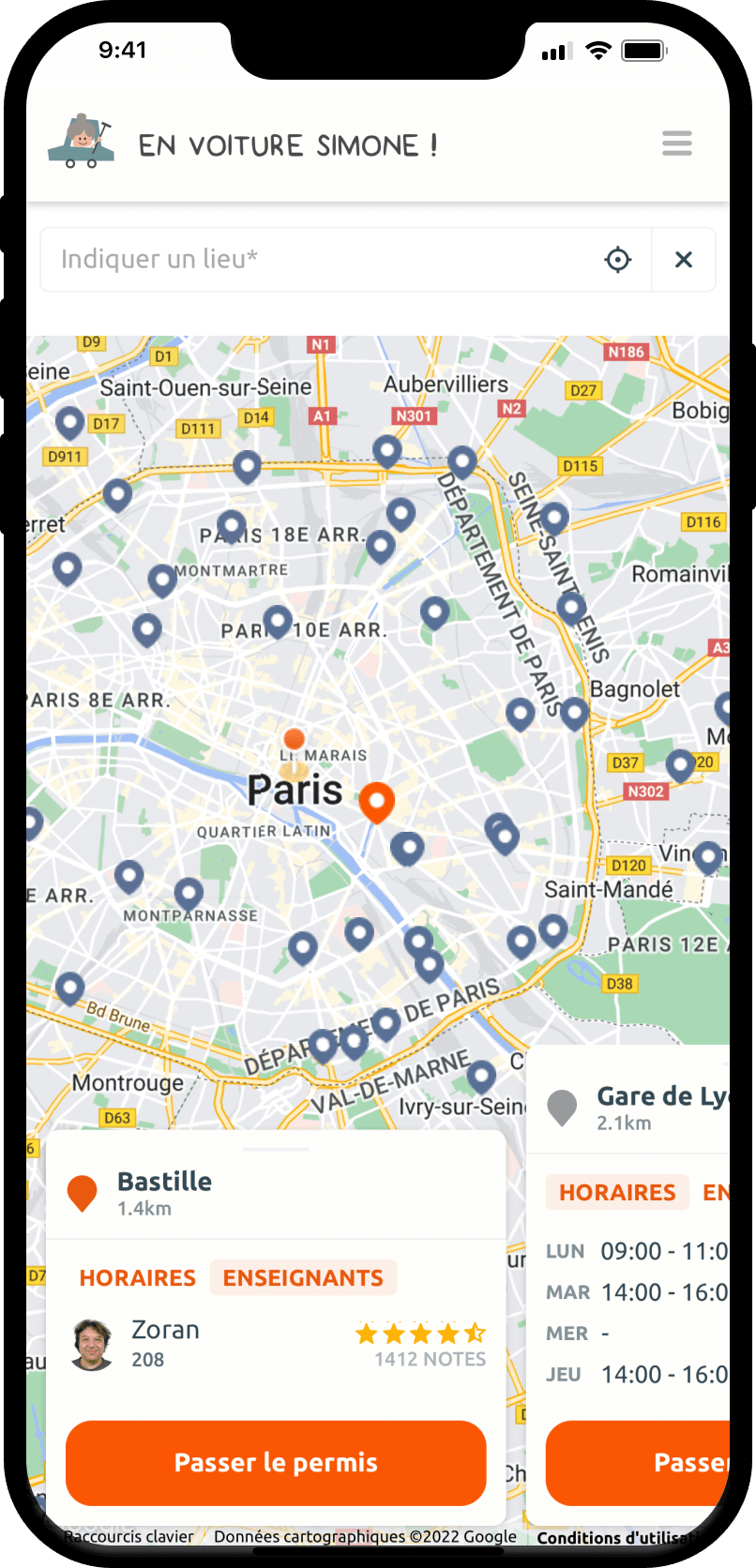Image resolution: width=756 pixels, height=1568 pixels.
Task: Tap 'Passer le permis' for Bastille
Action: pos(276,1462)
